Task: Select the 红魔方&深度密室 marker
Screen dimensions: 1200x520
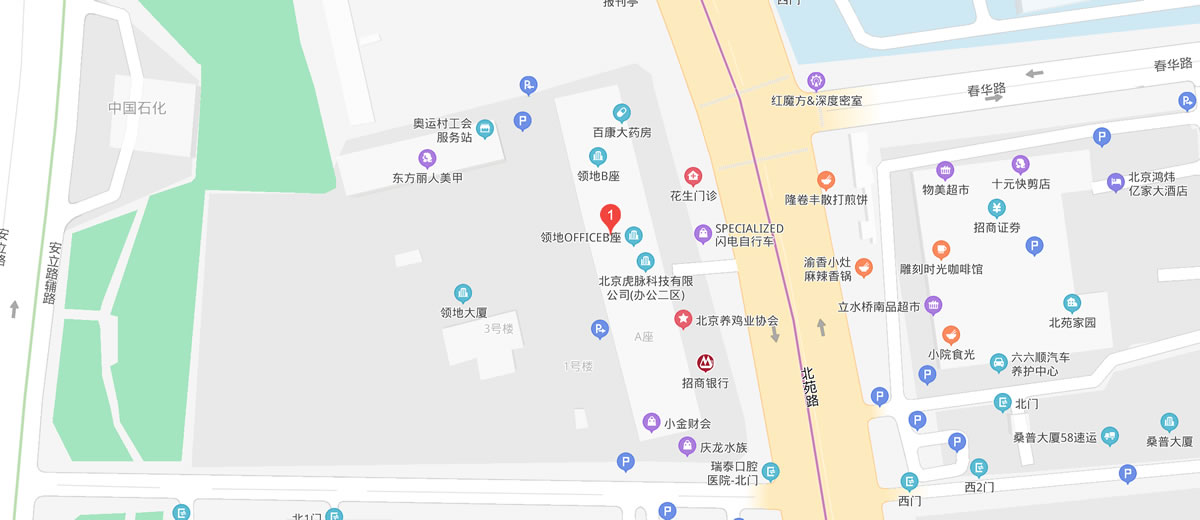Action: point(816,81)
